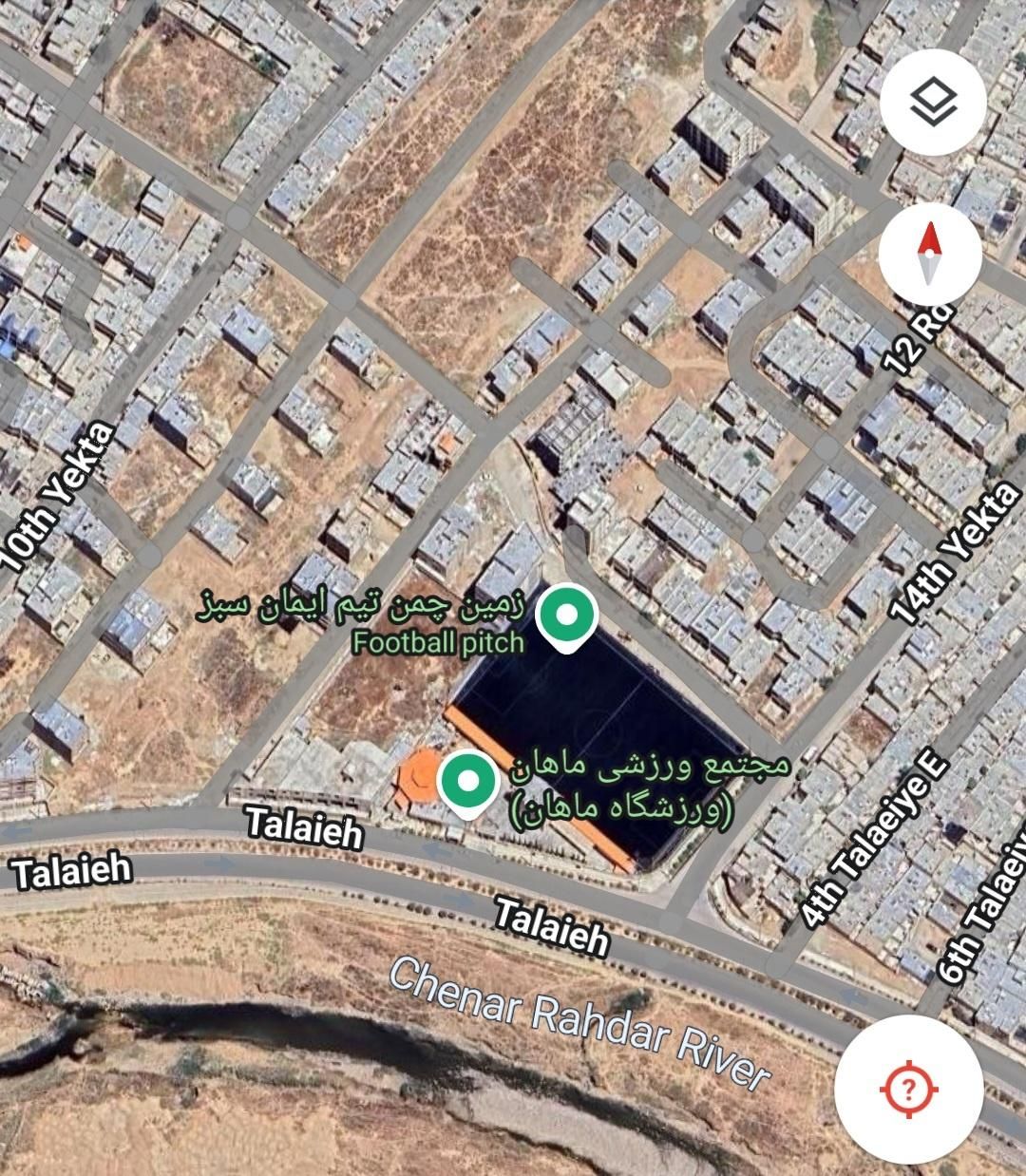Image resolution: width=1026 pixels, height=1176 pixels.
Task: Open the Mahan sports complex pin
Action: pyautogui.click(x=467, y=781)
